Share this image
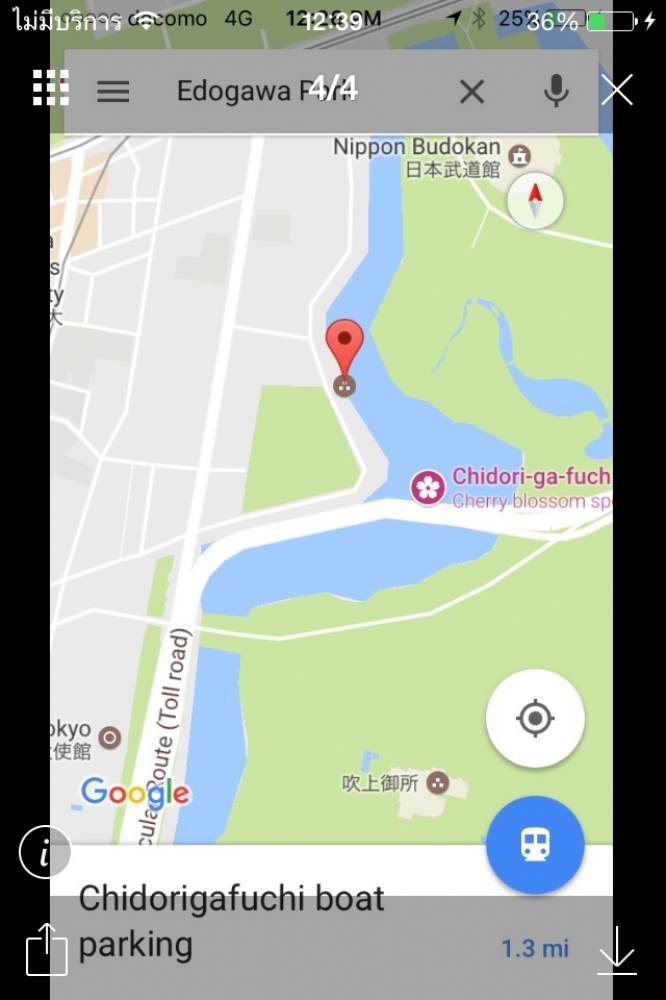The width and height of the screenshot is (666, 1000). [x=46, y=948]
